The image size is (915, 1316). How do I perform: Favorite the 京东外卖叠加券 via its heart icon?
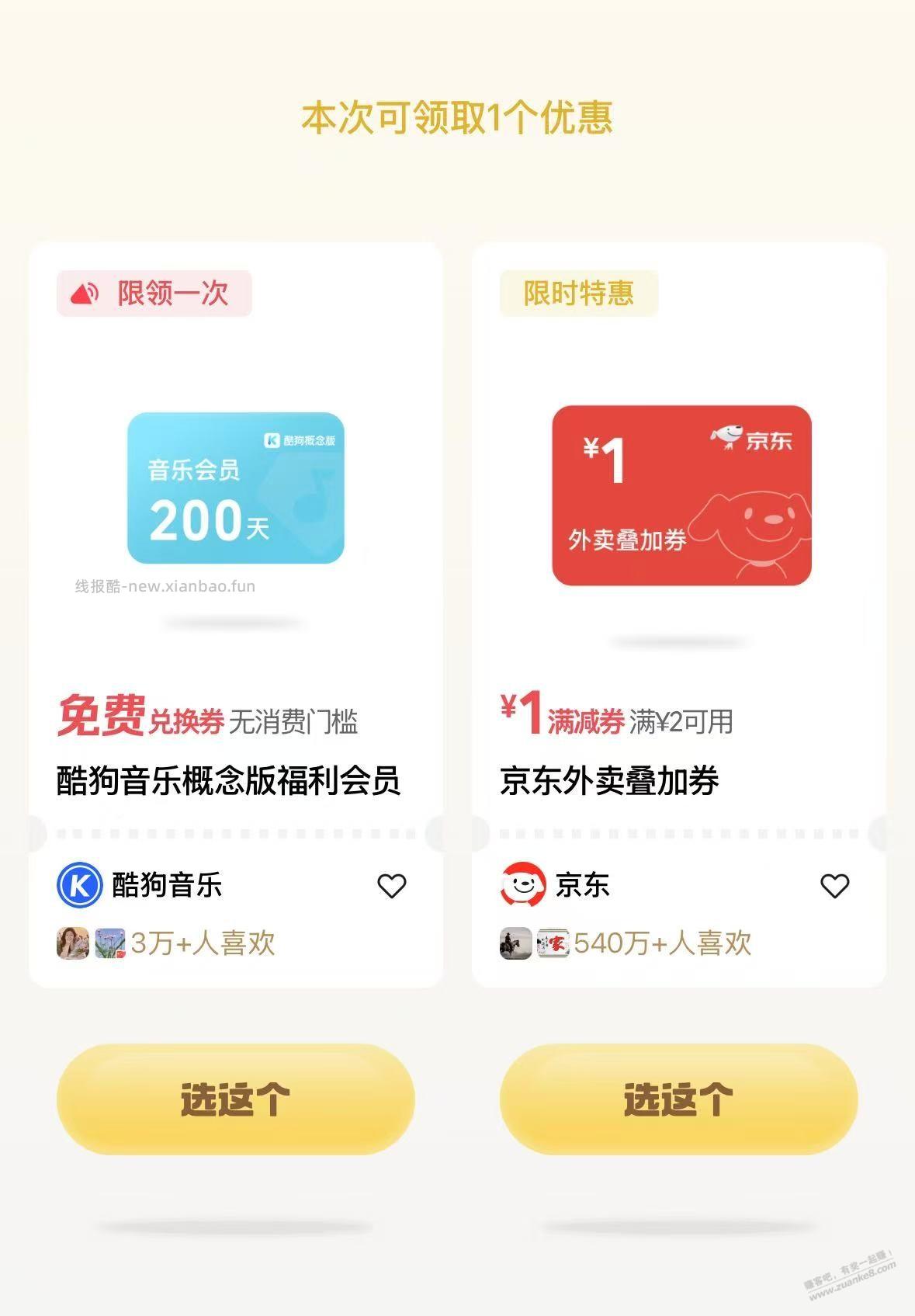(x=834, y=885)
